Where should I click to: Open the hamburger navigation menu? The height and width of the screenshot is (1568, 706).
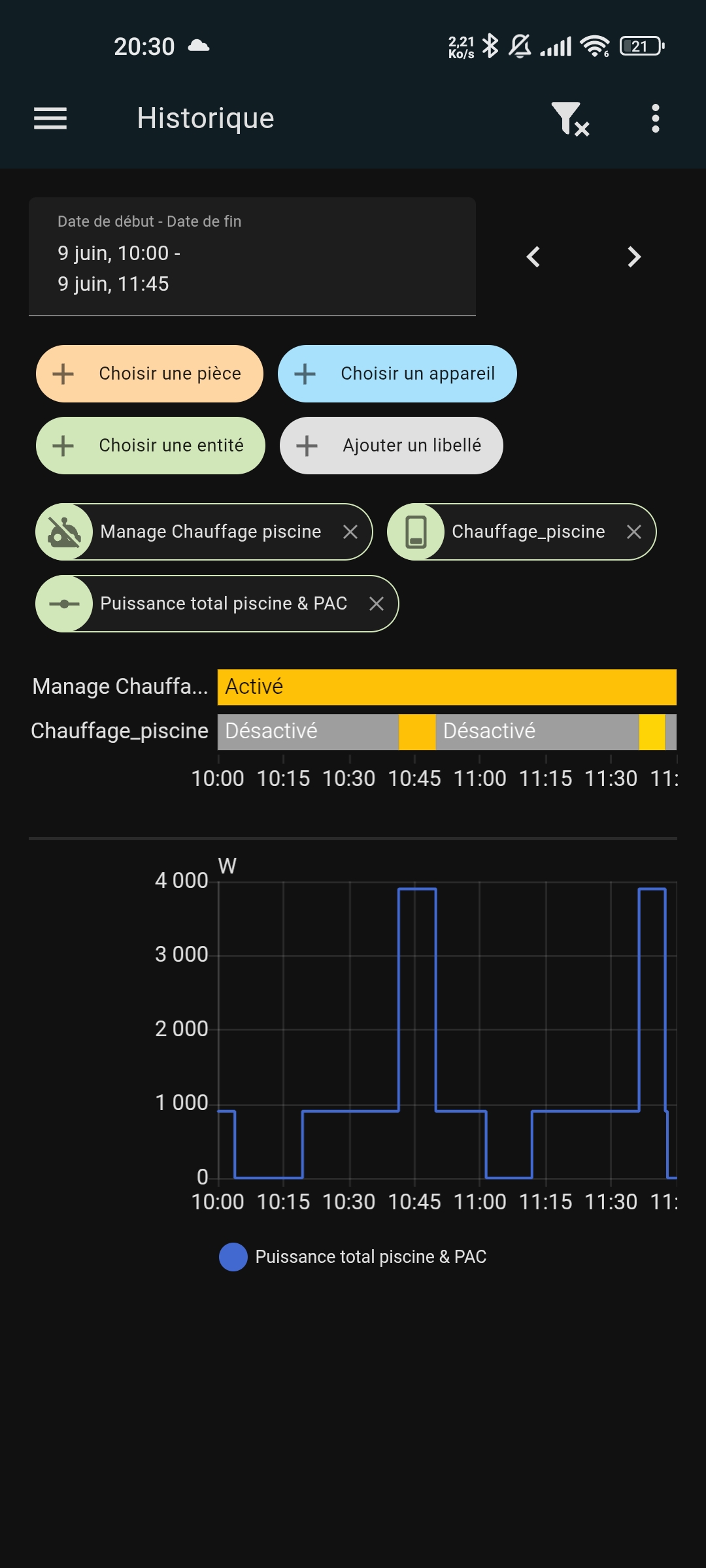pyautogui.click(x=50, y=118)
